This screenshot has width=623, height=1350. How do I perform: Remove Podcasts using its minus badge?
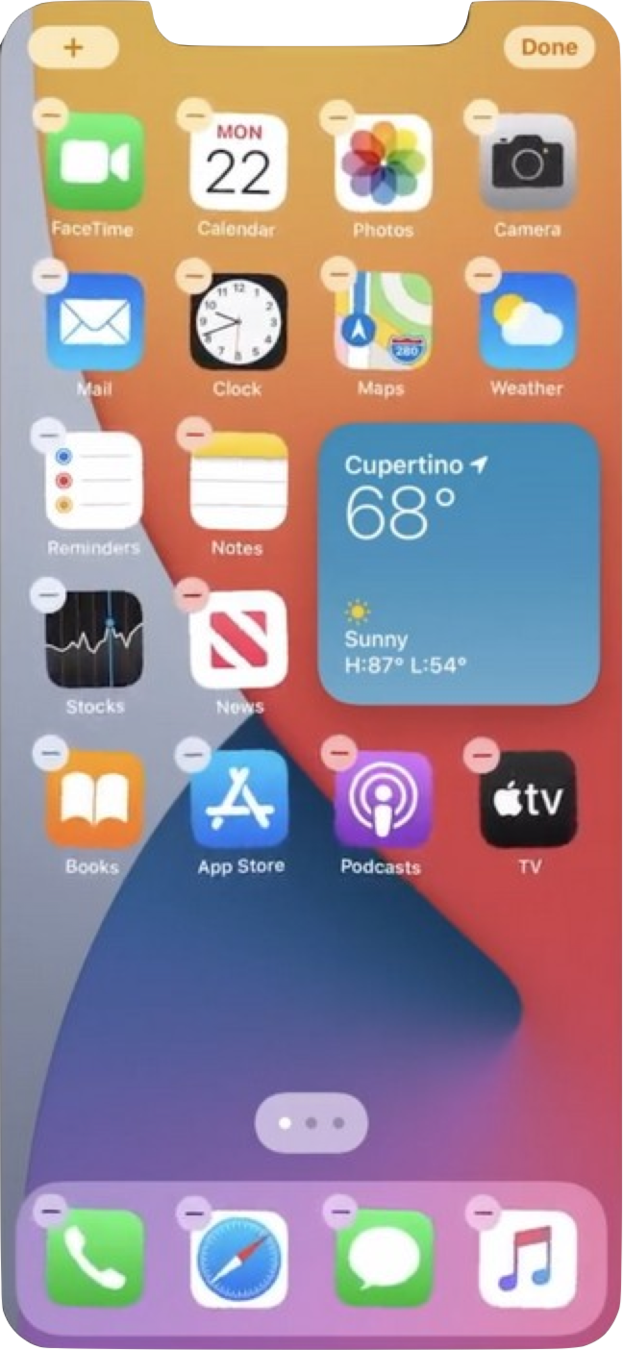tap(339, 752)
